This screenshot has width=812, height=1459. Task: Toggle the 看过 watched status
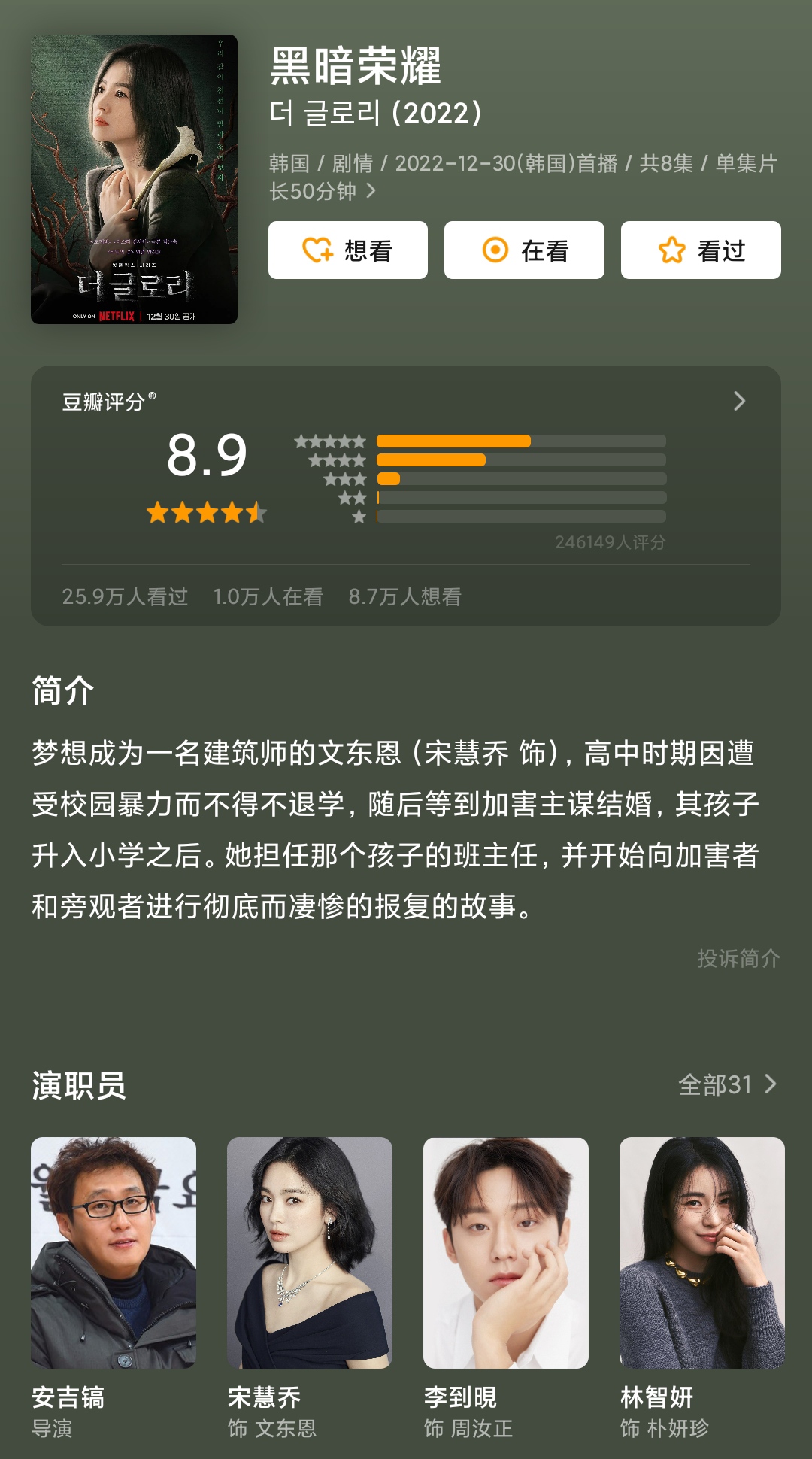click(x=700, y=250)
